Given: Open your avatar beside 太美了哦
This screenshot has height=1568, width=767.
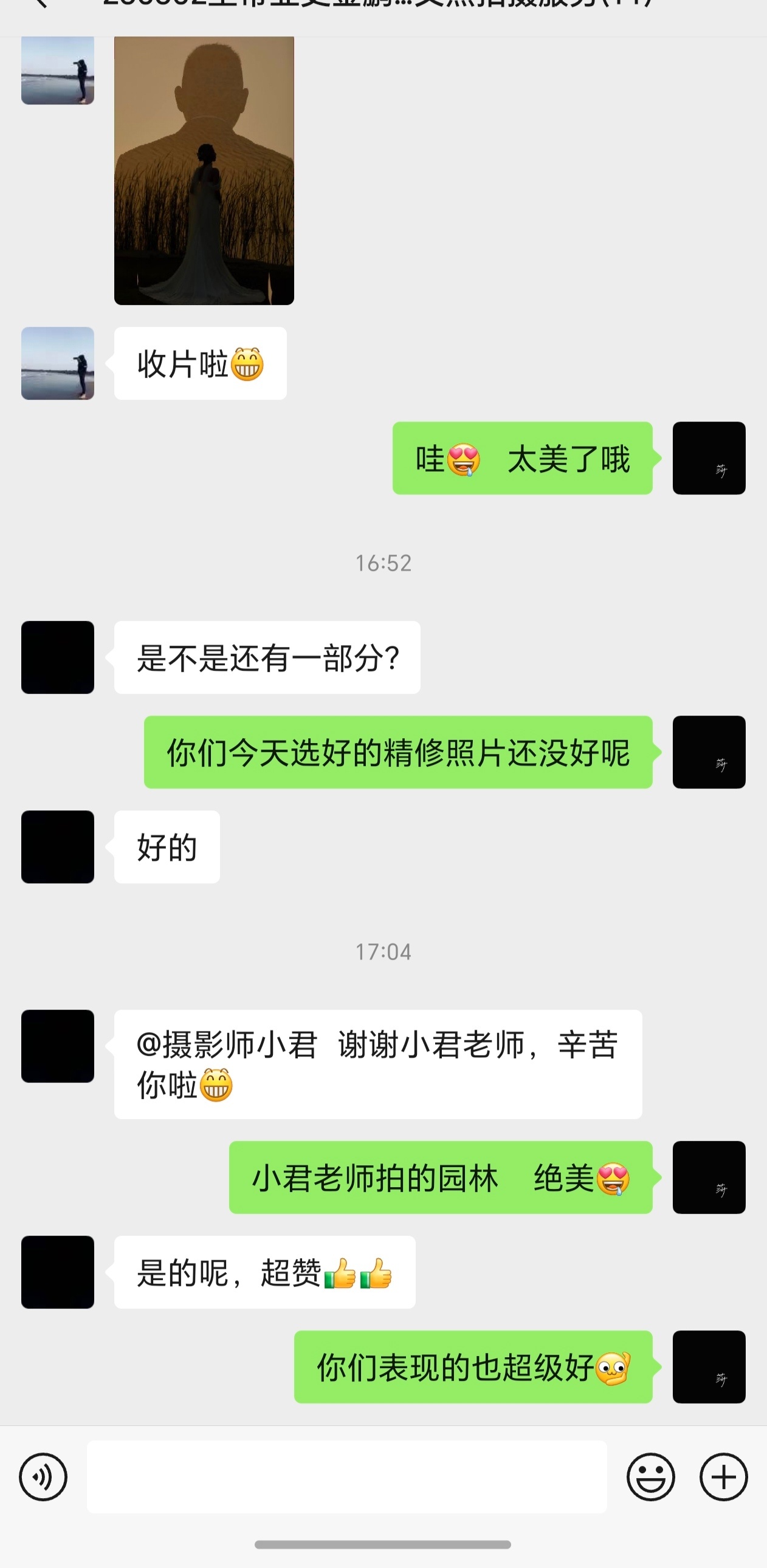Looking at the screenshot, I should tap(709, 457).
